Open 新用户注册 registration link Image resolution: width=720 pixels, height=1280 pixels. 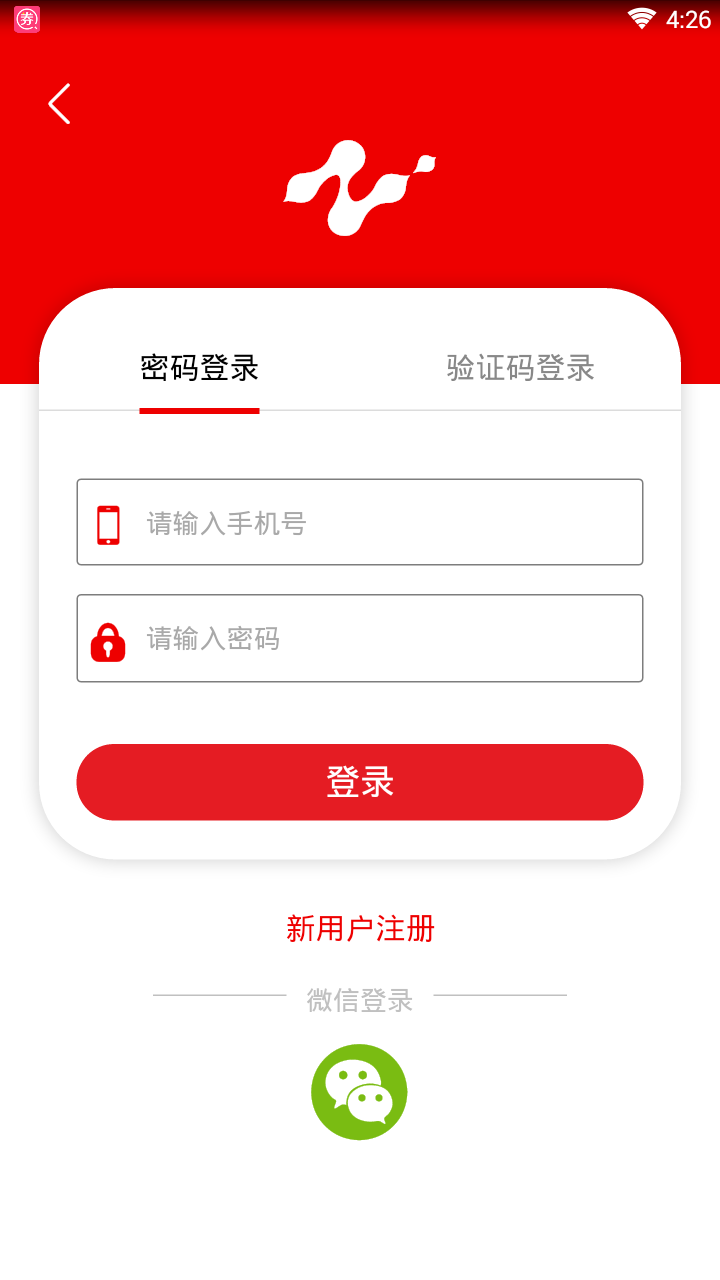[360, 928]
